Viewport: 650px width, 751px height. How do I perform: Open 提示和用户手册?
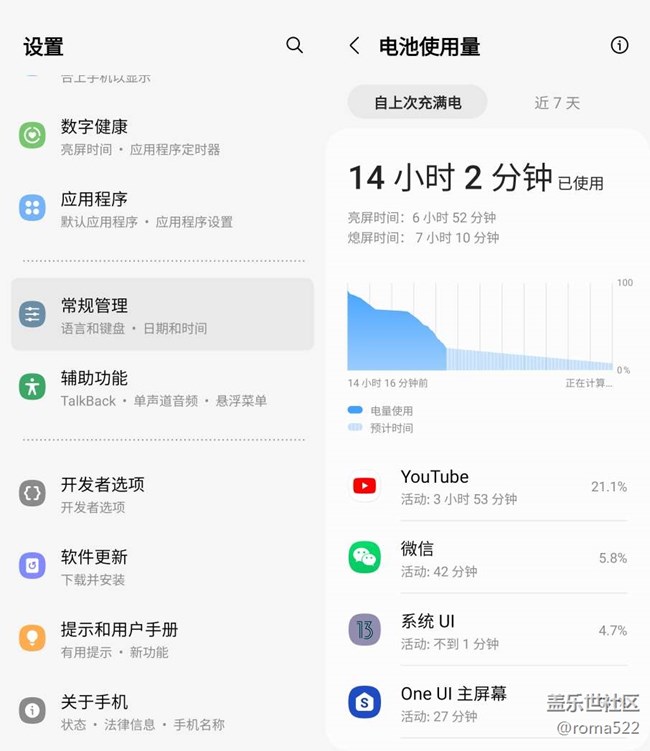coord(160,640)
